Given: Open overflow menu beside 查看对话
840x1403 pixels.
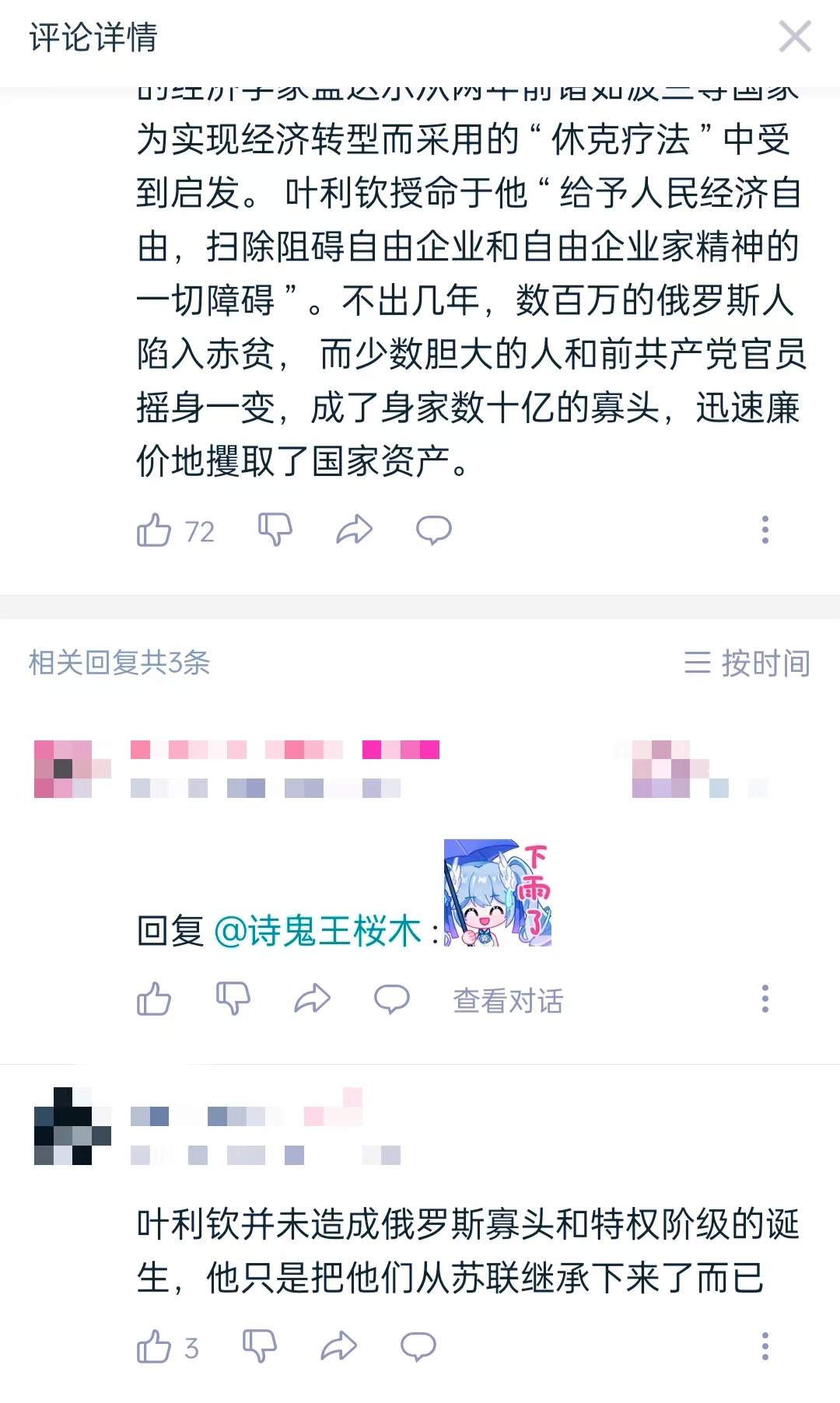Looking at the screenshot, I should 765,999.
